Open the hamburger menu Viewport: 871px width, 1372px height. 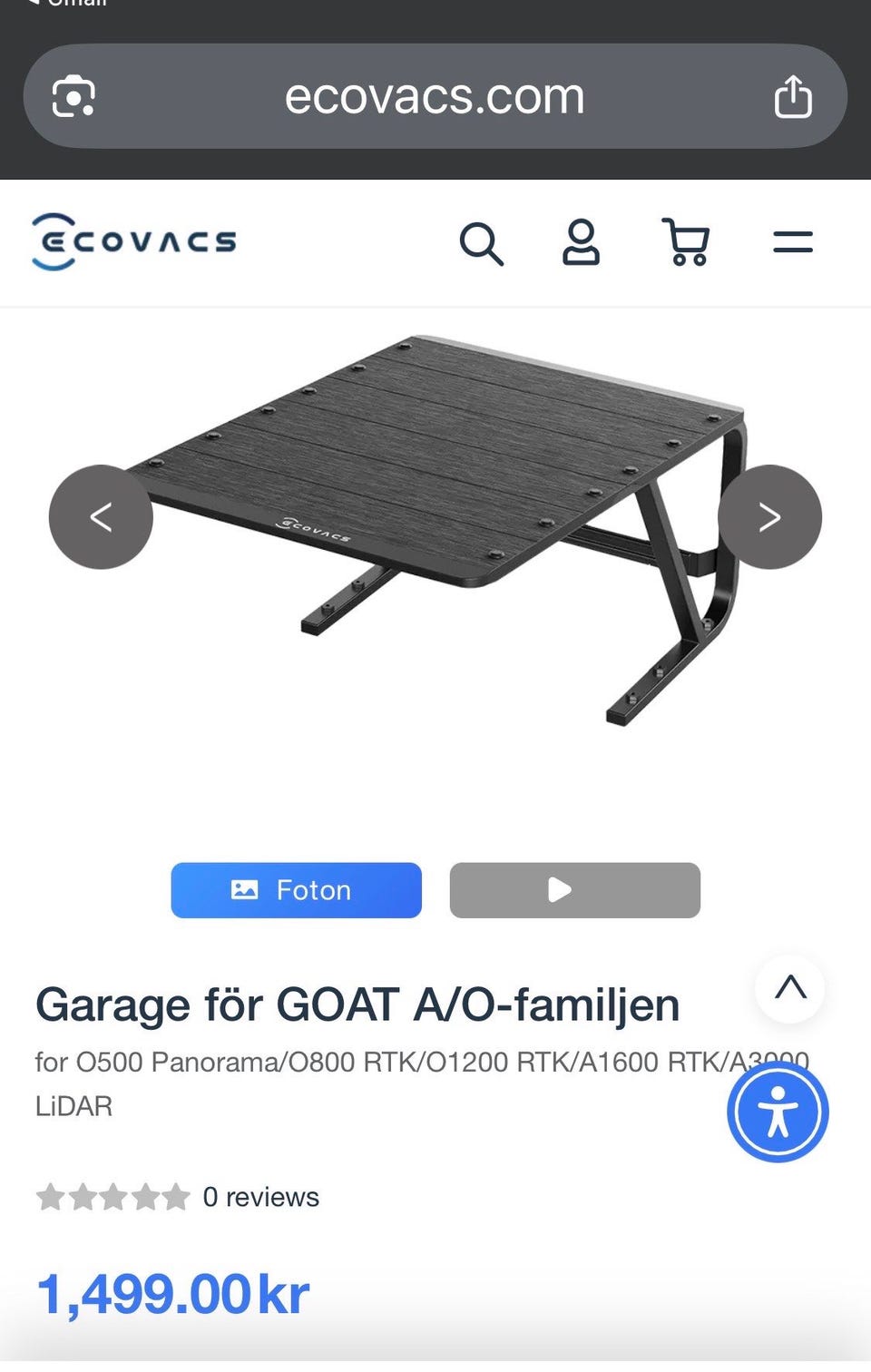(792, 242)
